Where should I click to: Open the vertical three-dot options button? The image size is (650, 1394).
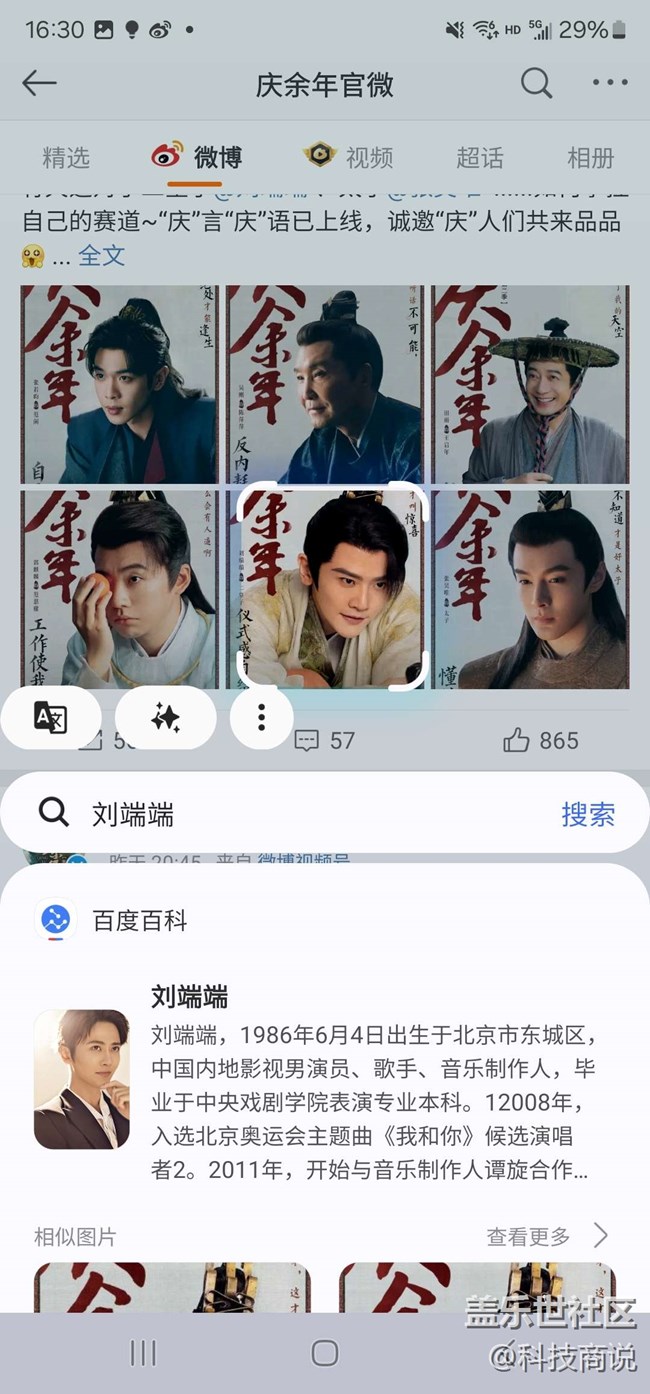coord(261,717)
